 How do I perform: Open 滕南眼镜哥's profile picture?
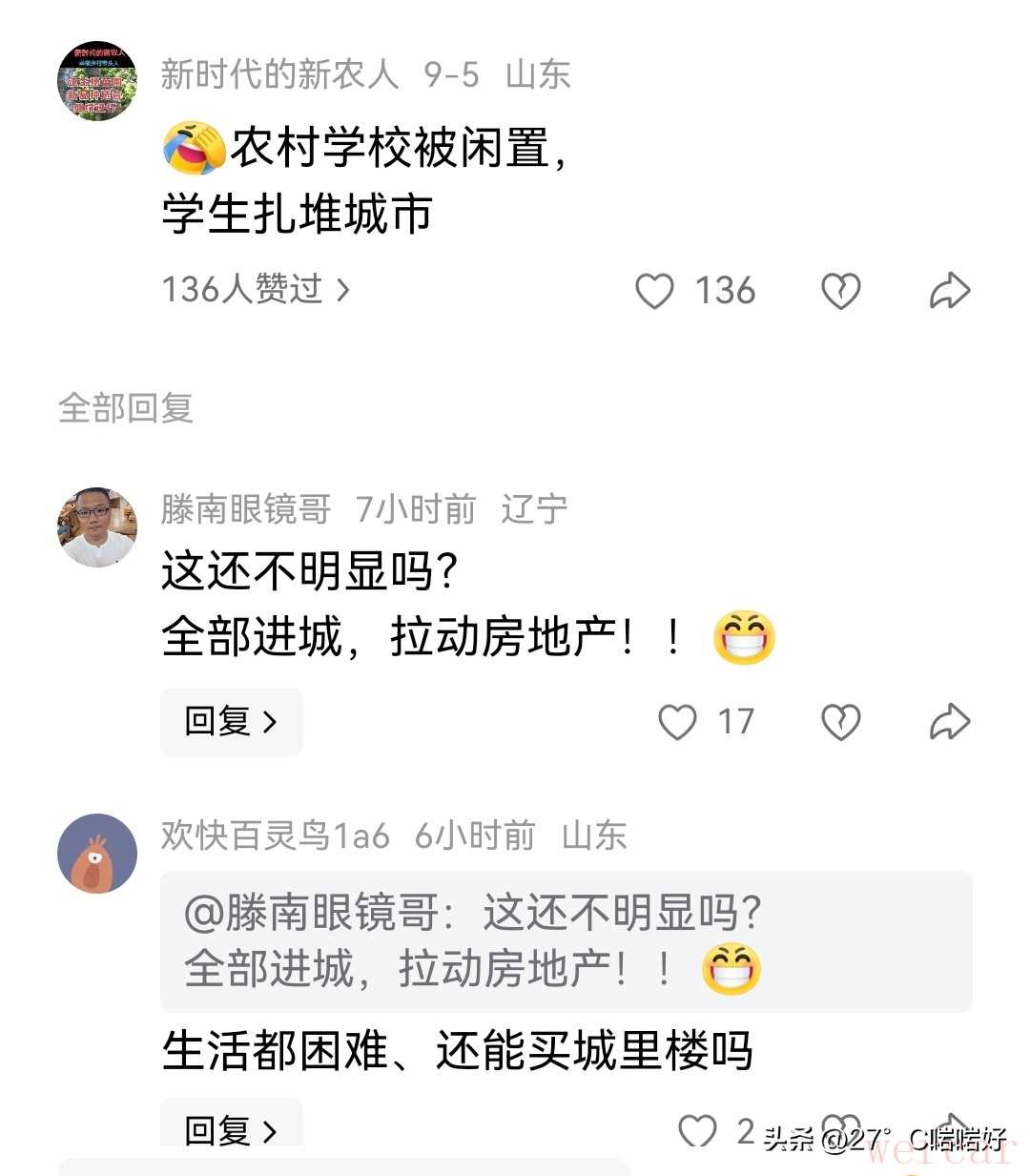(x=96, y=527)
